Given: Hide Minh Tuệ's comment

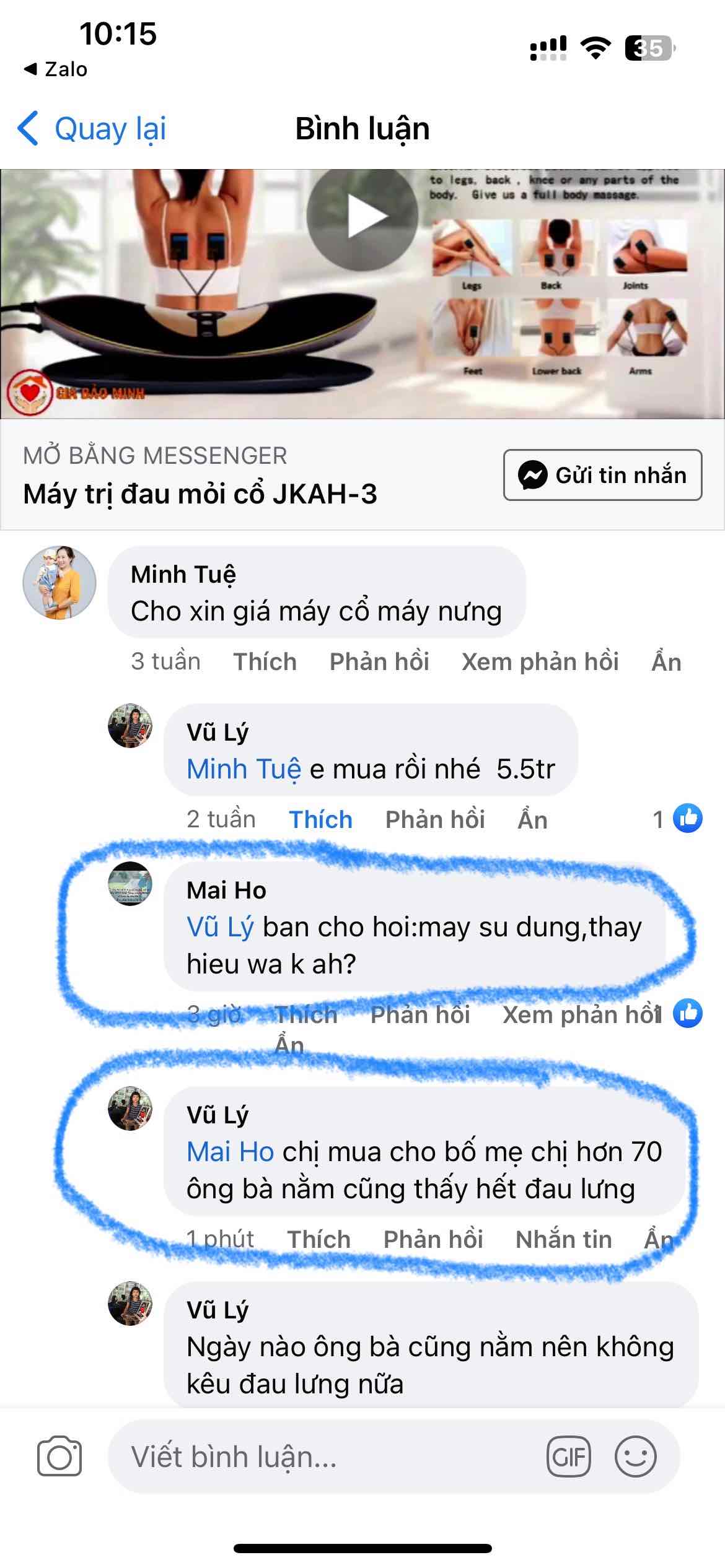Looking at the screenshot, I should click(666, 662).
